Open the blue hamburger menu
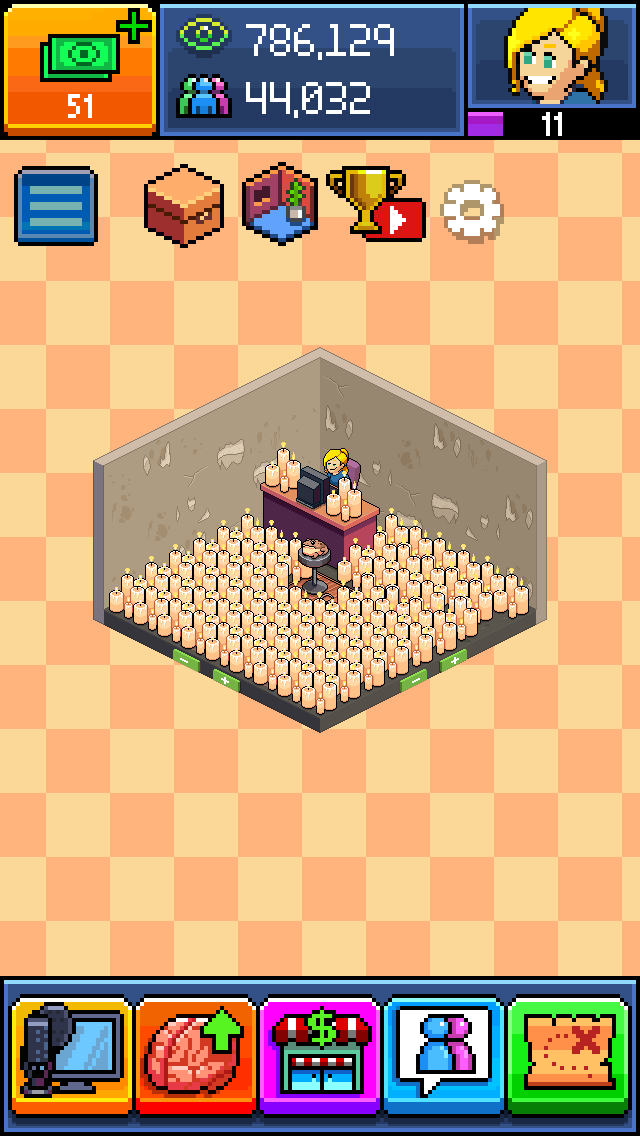The width and height of the screenshot is (640, 1136). 56,206
